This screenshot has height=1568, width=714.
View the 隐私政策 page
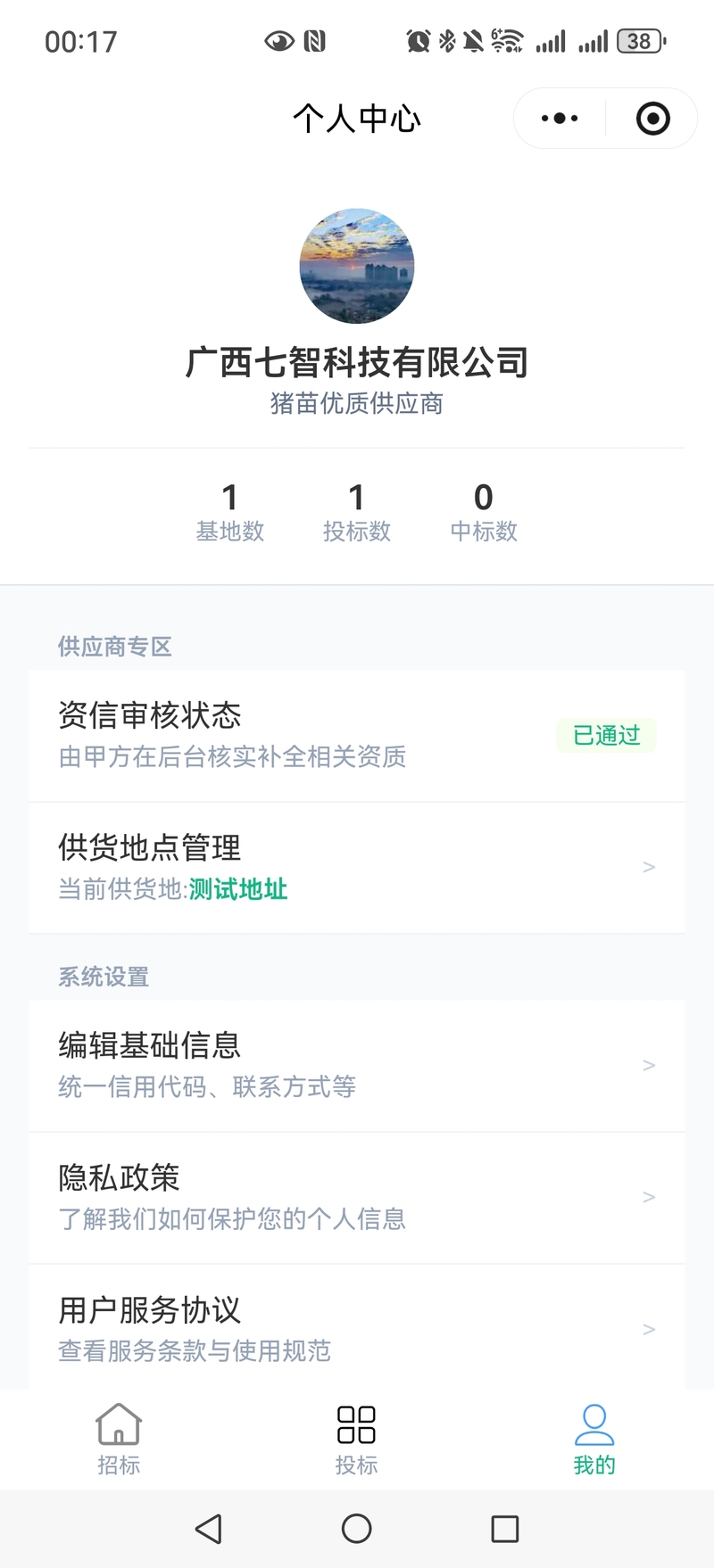357,1197
